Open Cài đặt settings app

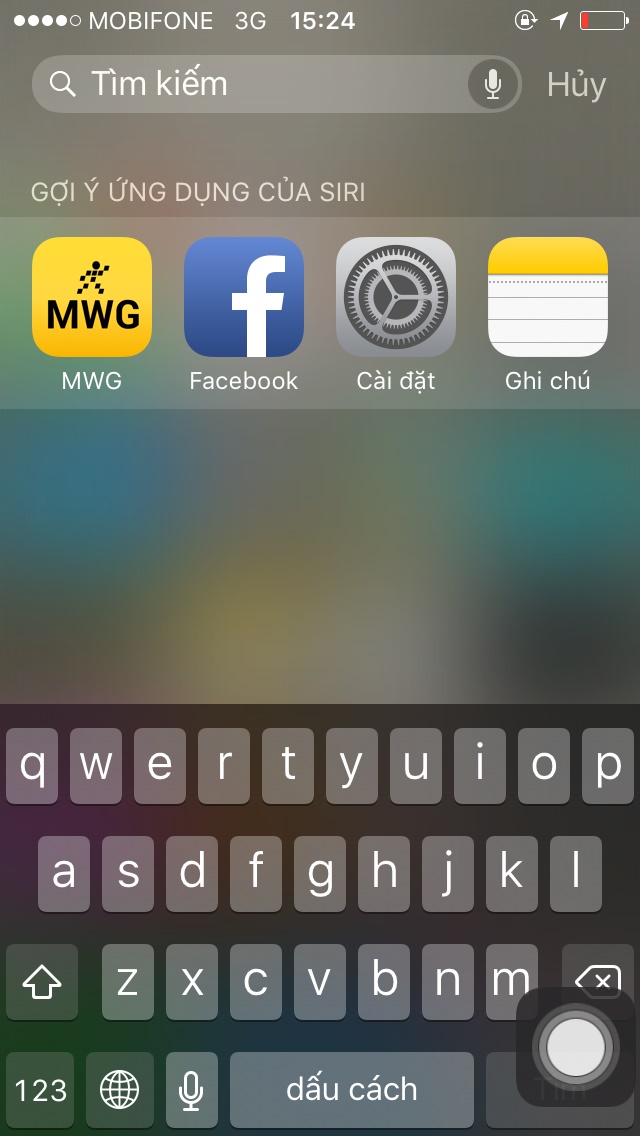(396, 298)
